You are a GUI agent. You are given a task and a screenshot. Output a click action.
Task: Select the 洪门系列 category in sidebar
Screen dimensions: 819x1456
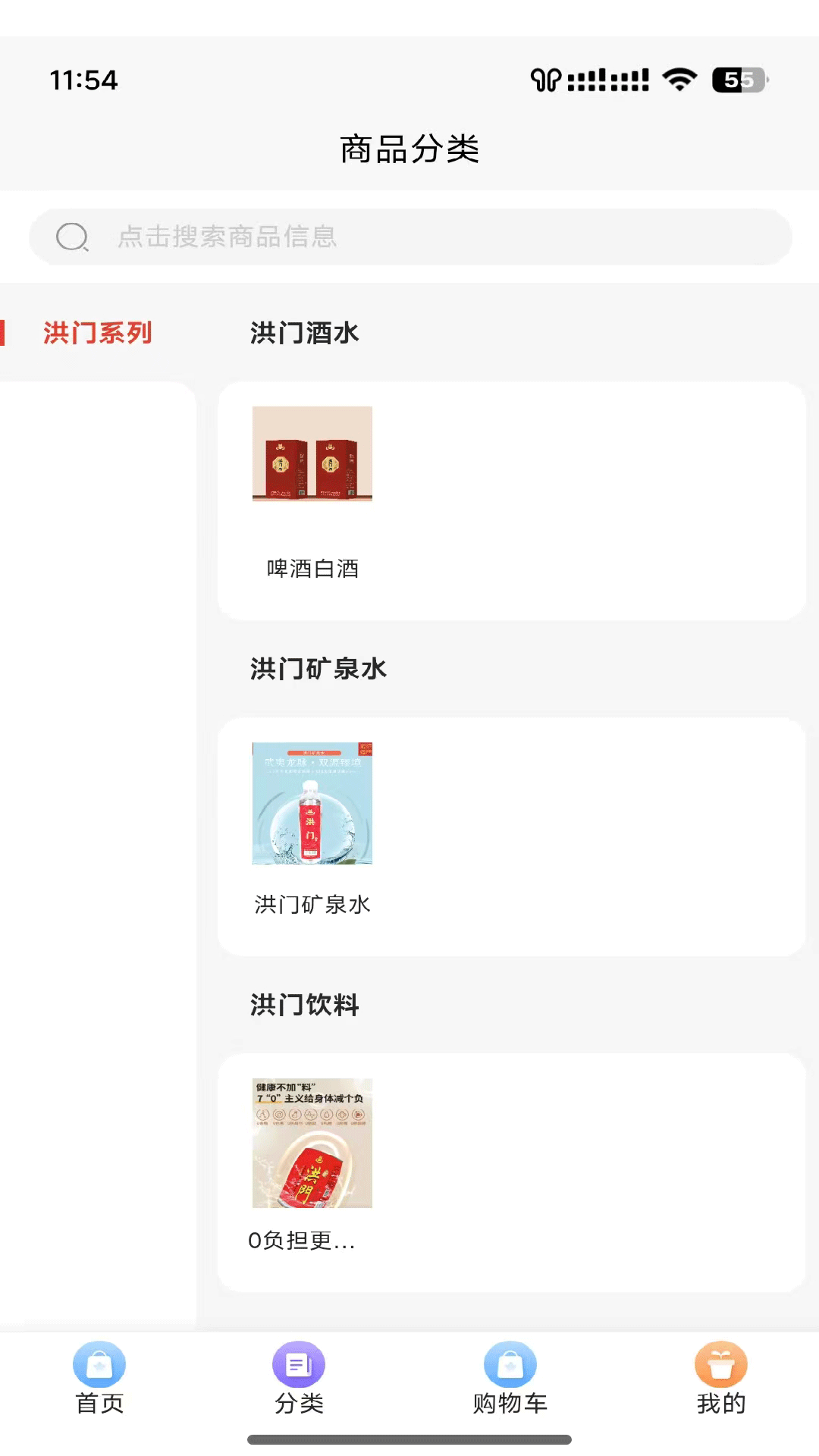pyautogui.click(x=98, y=332)
